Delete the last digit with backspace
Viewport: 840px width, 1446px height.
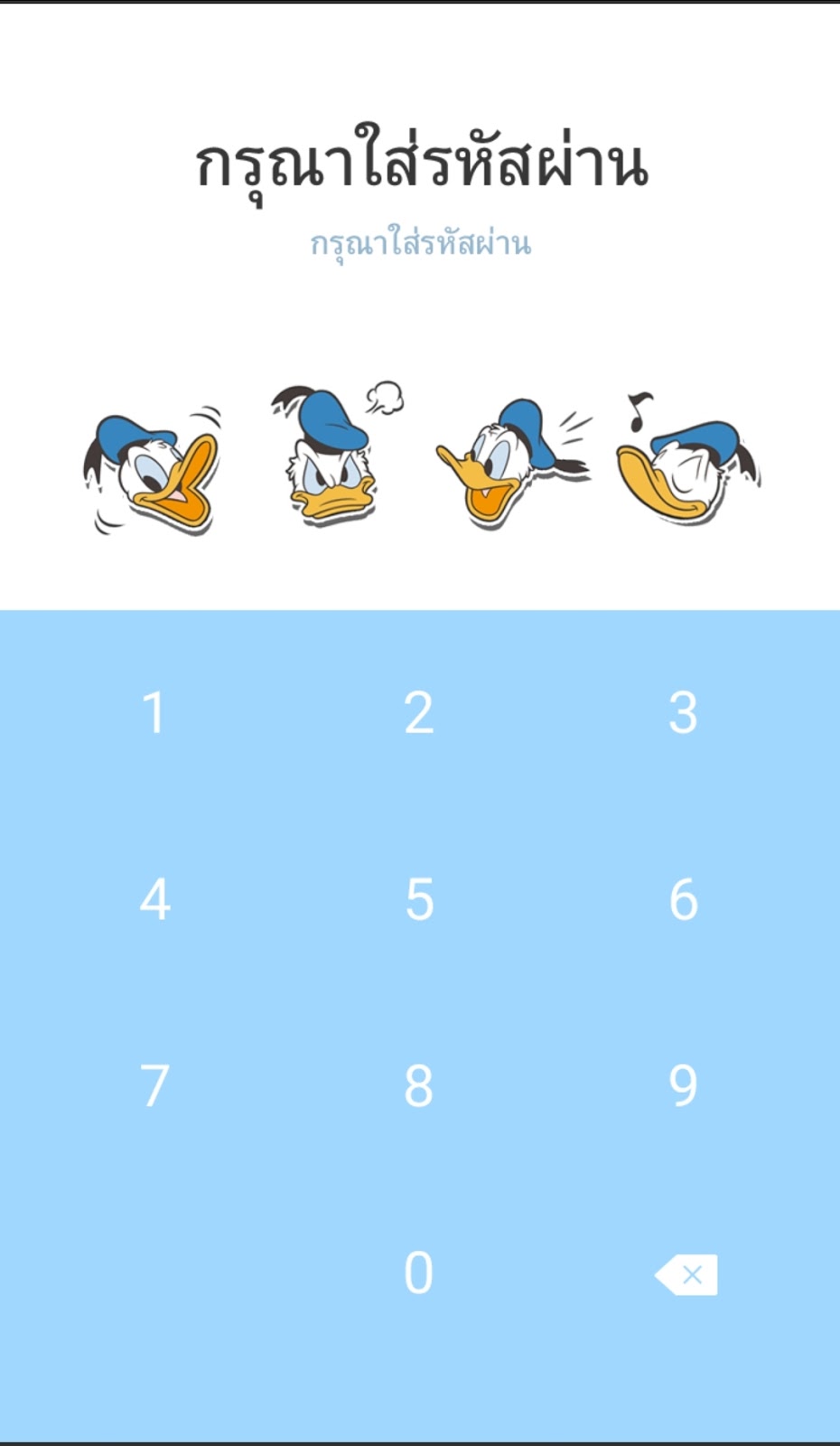pos(686,1274)
